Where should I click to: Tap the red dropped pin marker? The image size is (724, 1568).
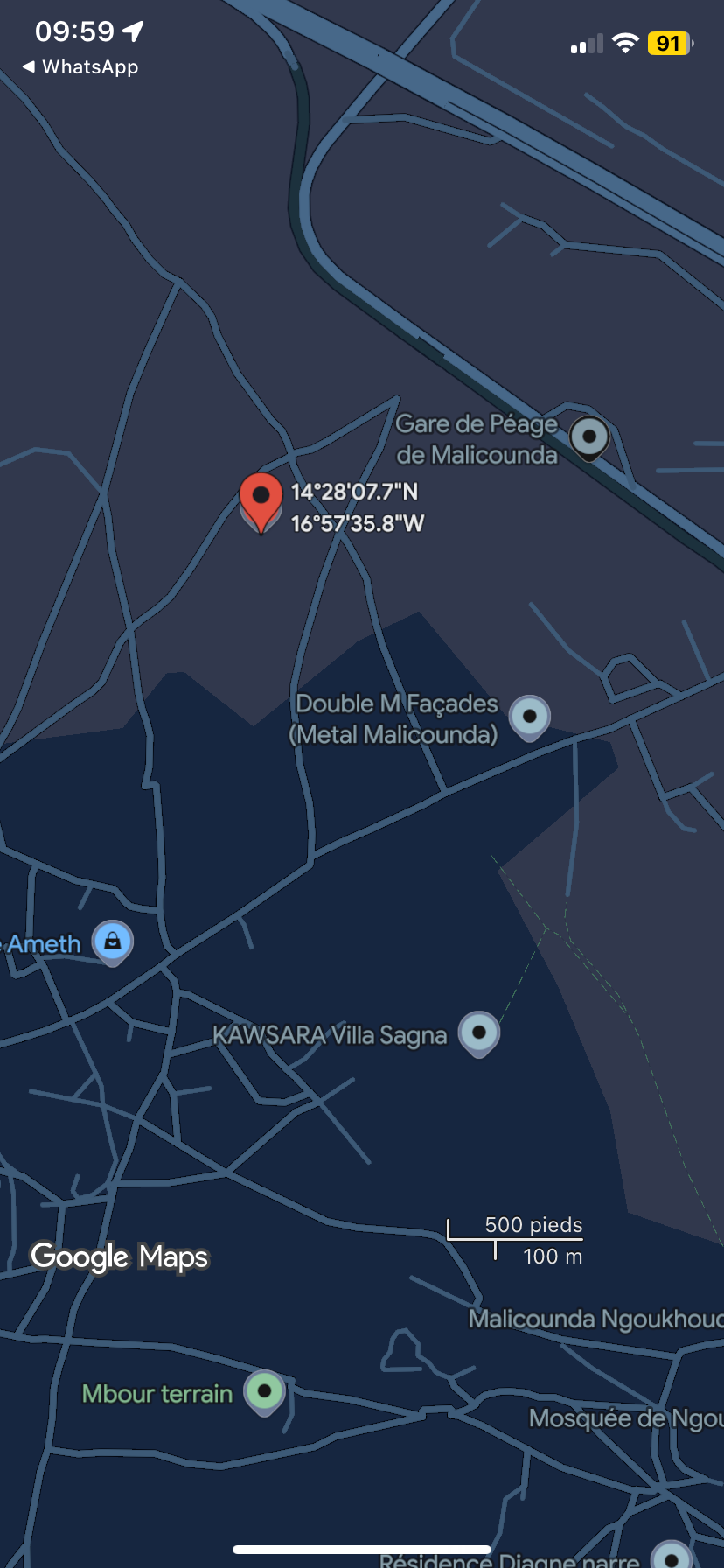tap(261, 502)
